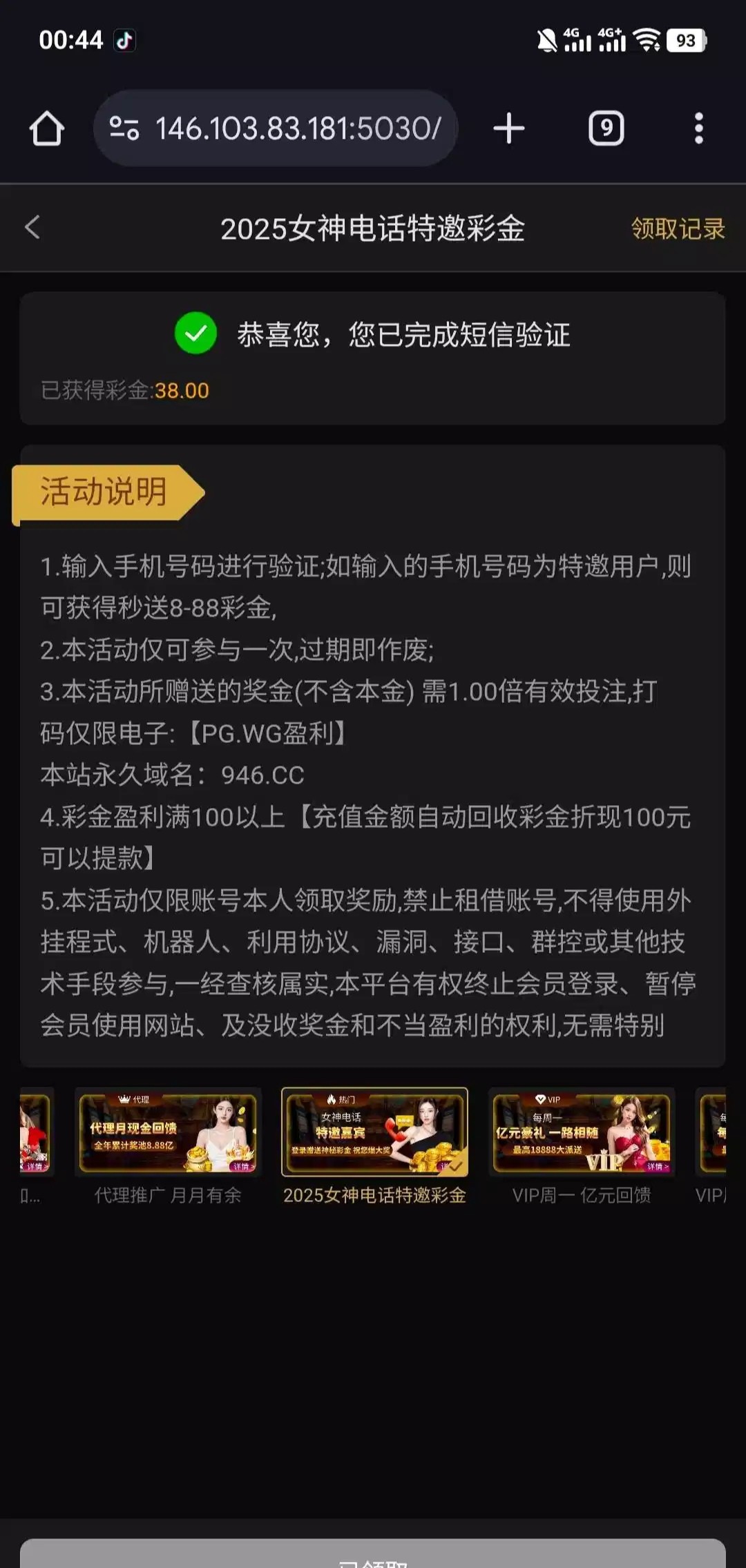Tap the site info icon in address bar
Viewport: 746px width, 1568px height.
124,128
